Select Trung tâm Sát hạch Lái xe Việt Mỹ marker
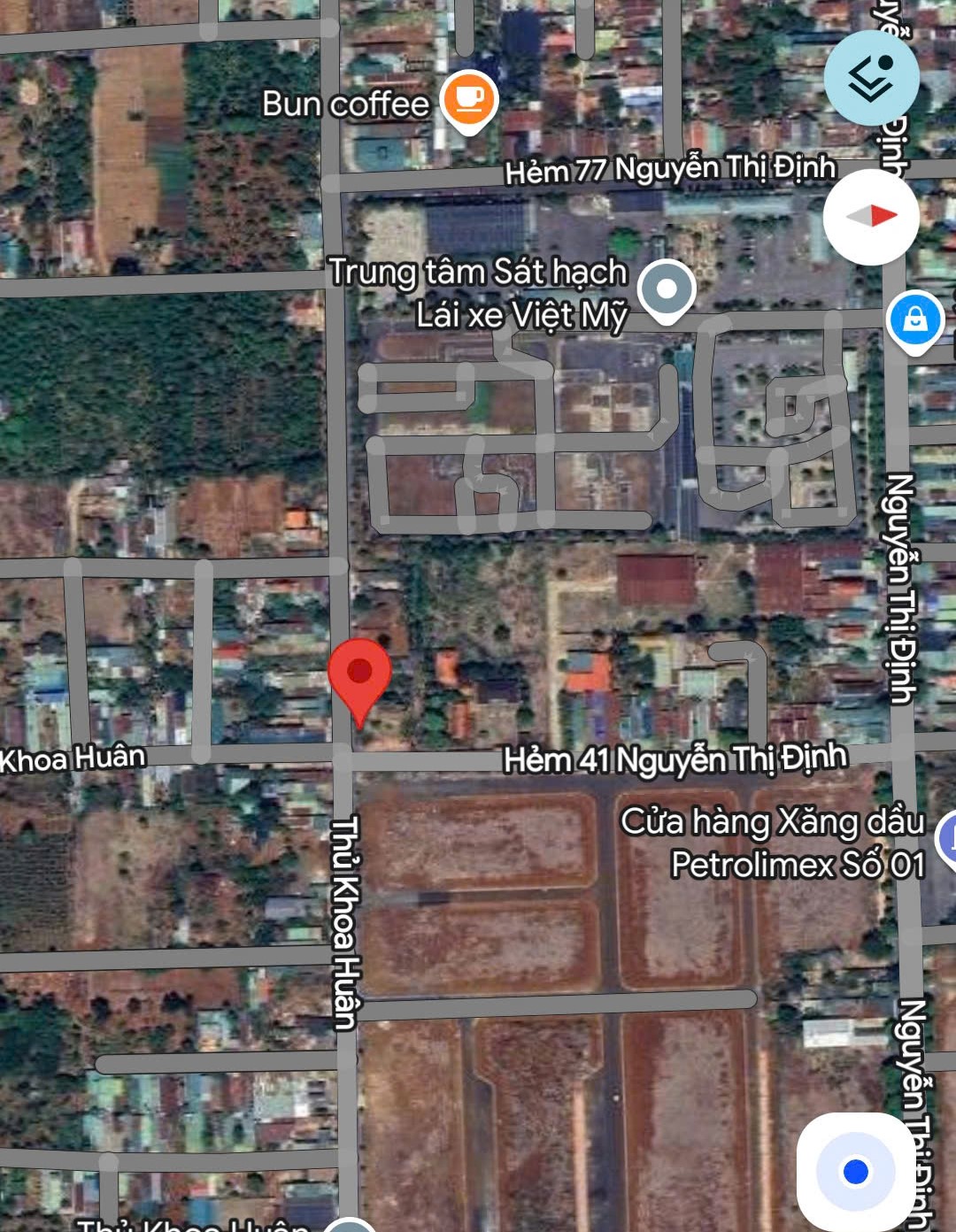The width and height of the screenshot is (956, 1232). click(x=667, y=290)
